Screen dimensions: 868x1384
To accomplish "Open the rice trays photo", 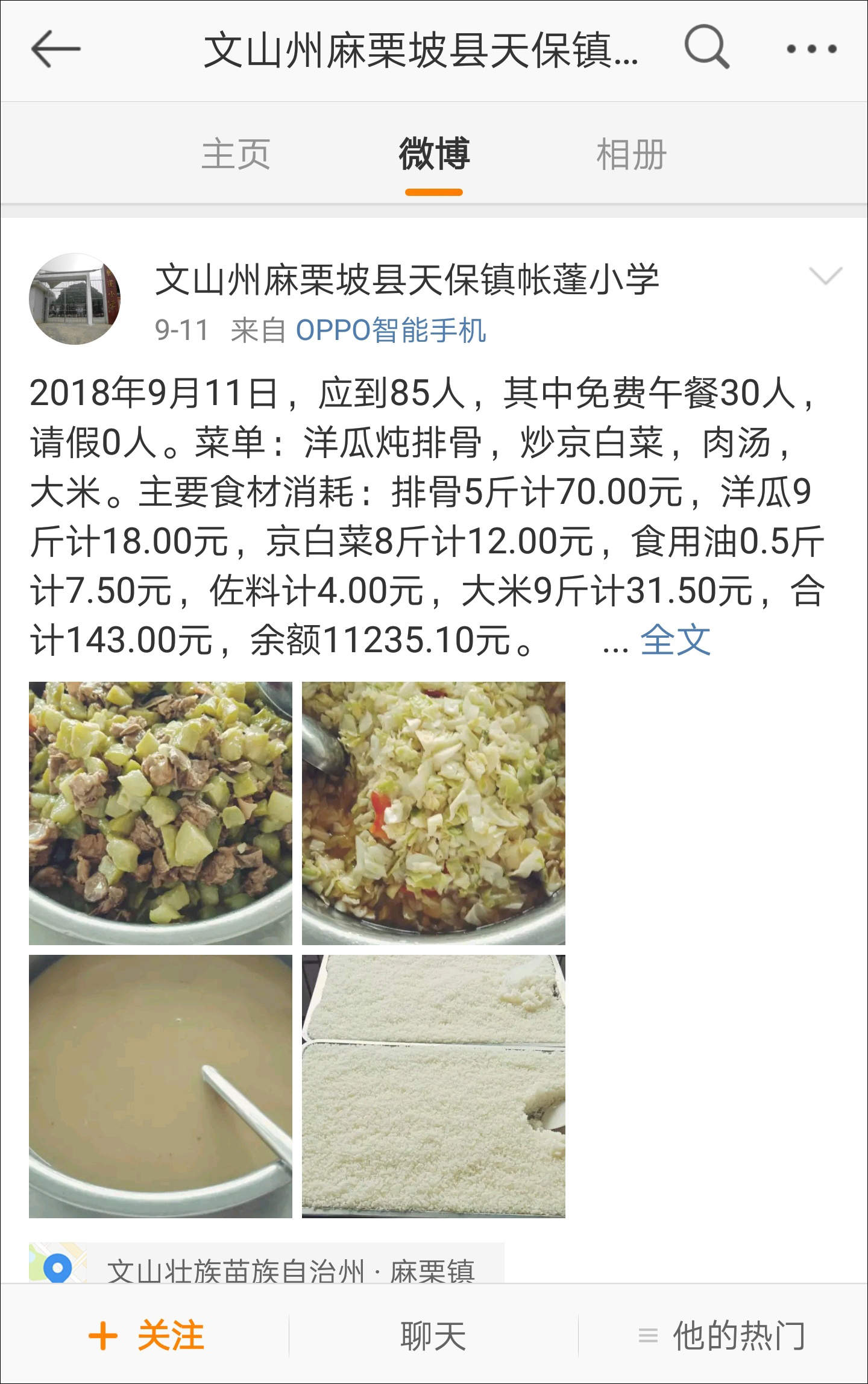I will (433, 1086).
